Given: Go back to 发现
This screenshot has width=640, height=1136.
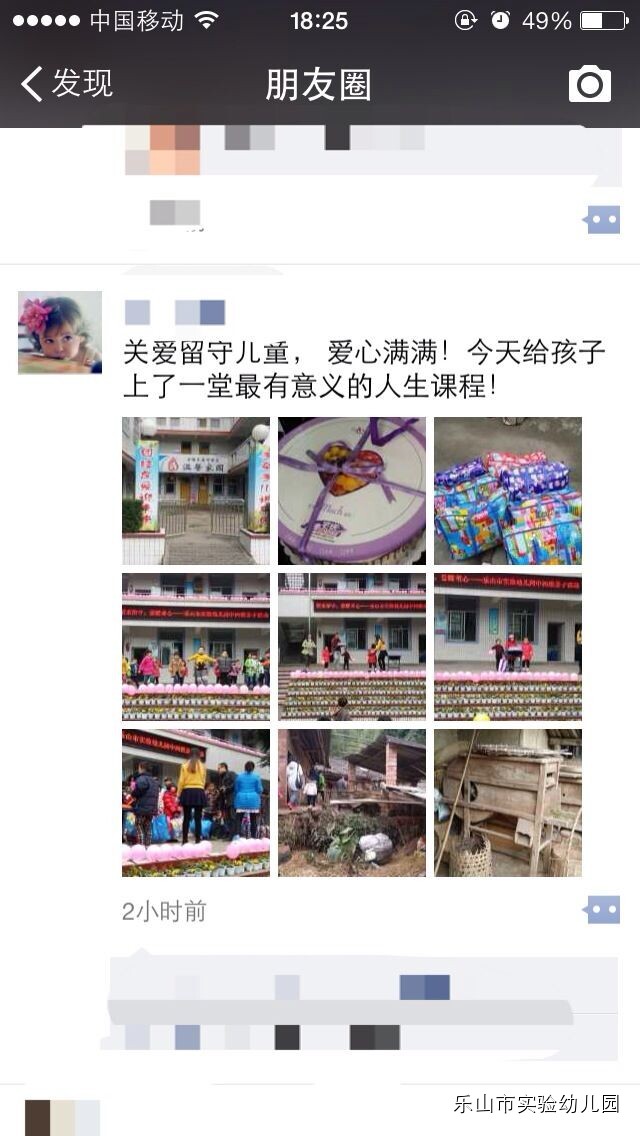Looking at the screenshot, I should (66, 84).
